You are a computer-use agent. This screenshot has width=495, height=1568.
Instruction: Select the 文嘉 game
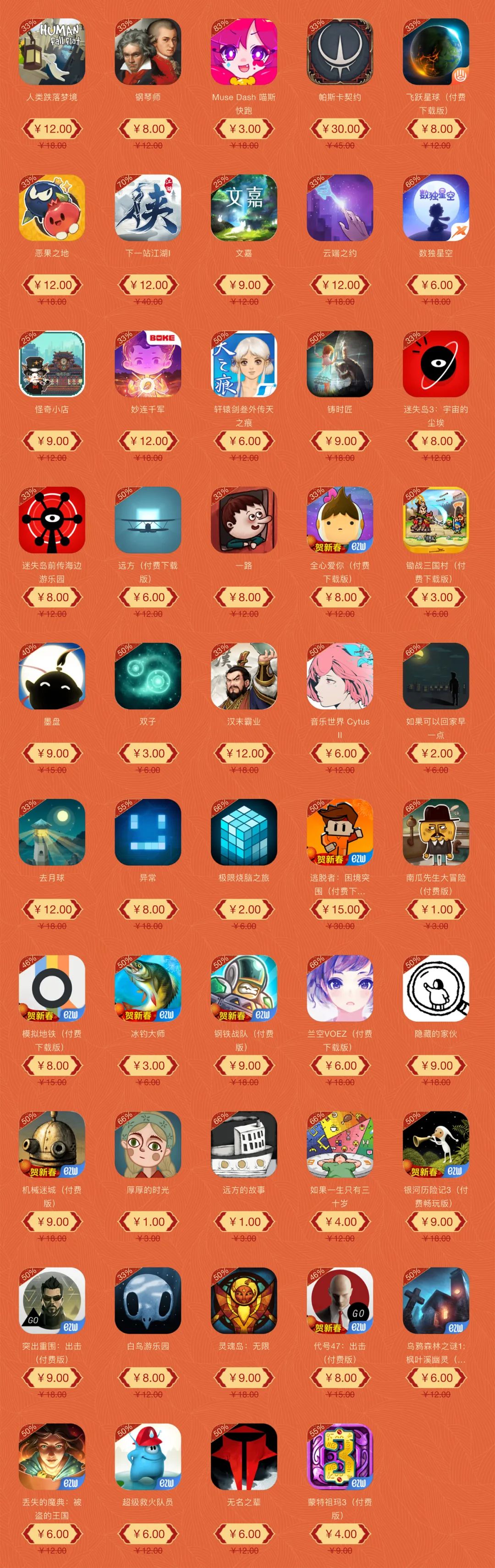[243, 208]
